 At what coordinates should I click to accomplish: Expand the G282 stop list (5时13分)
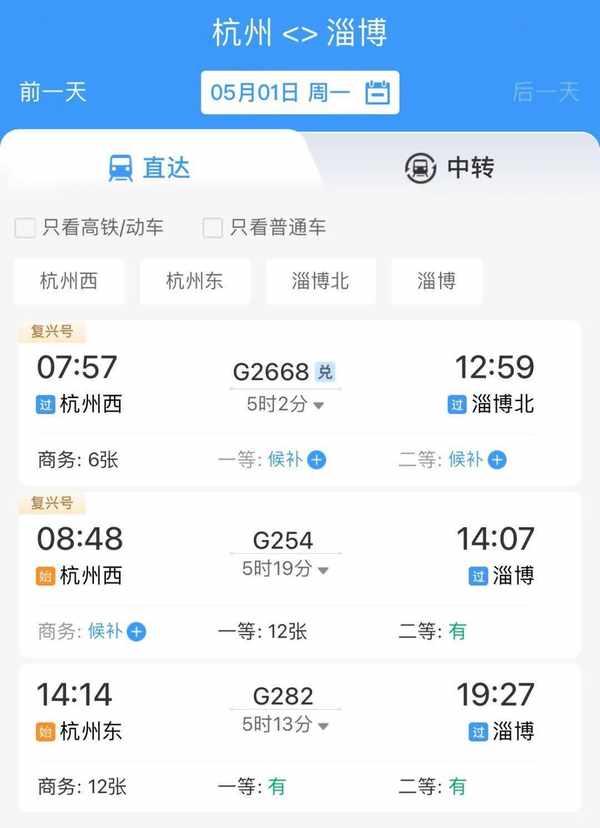click(285, 725)
